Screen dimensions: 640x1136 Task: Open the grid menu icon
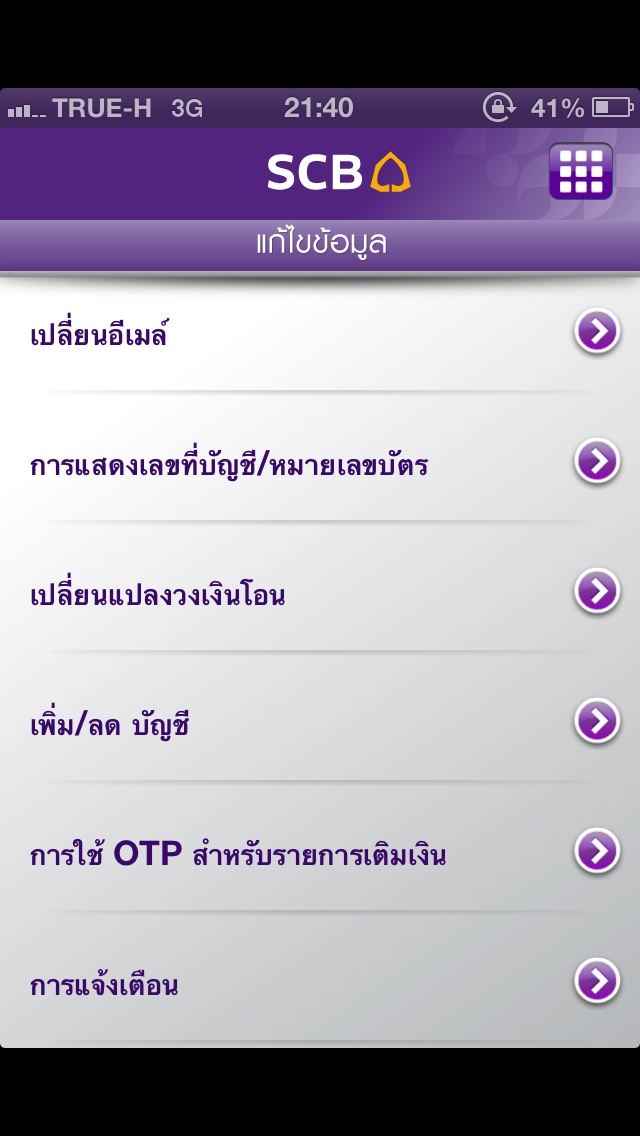point(581,171)
